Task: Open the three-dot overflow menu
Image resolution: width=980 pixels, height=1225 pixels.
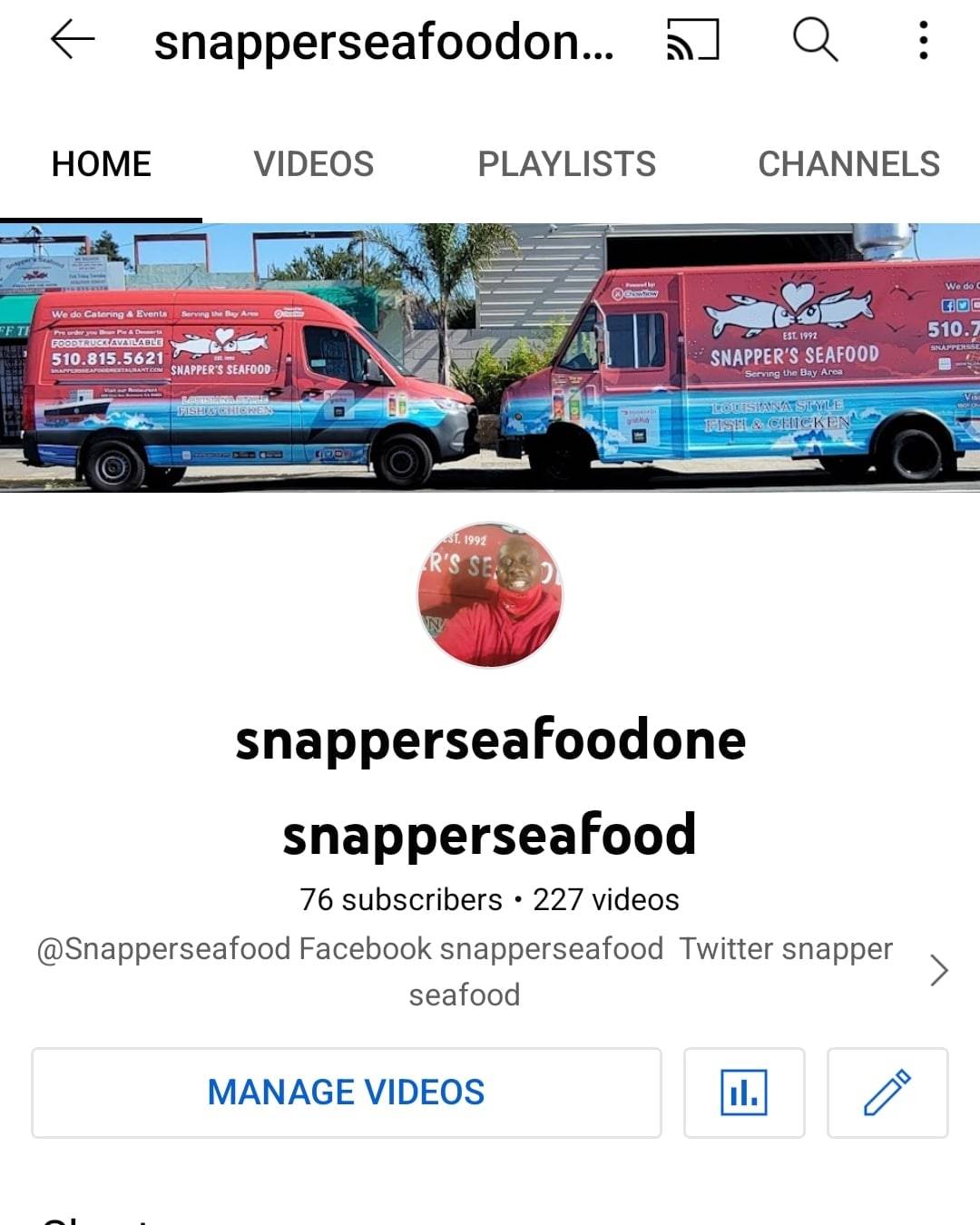Action: (x=923, y=41)
